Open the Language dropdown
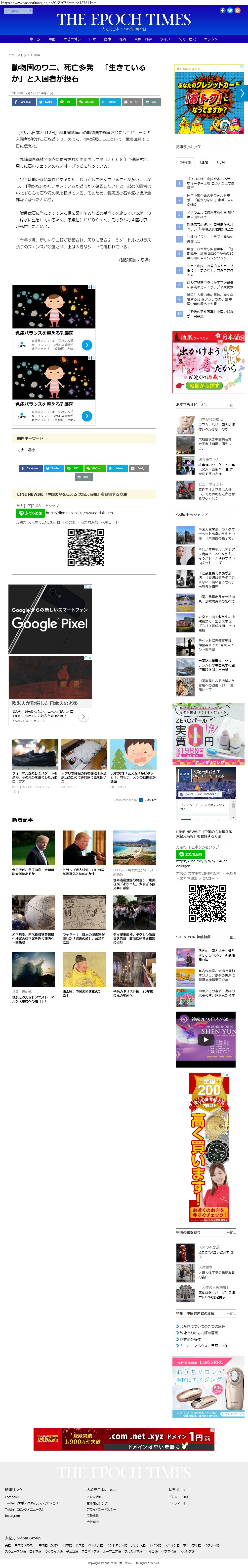Viewport: 248px width, 1568px height. (17, 11)
